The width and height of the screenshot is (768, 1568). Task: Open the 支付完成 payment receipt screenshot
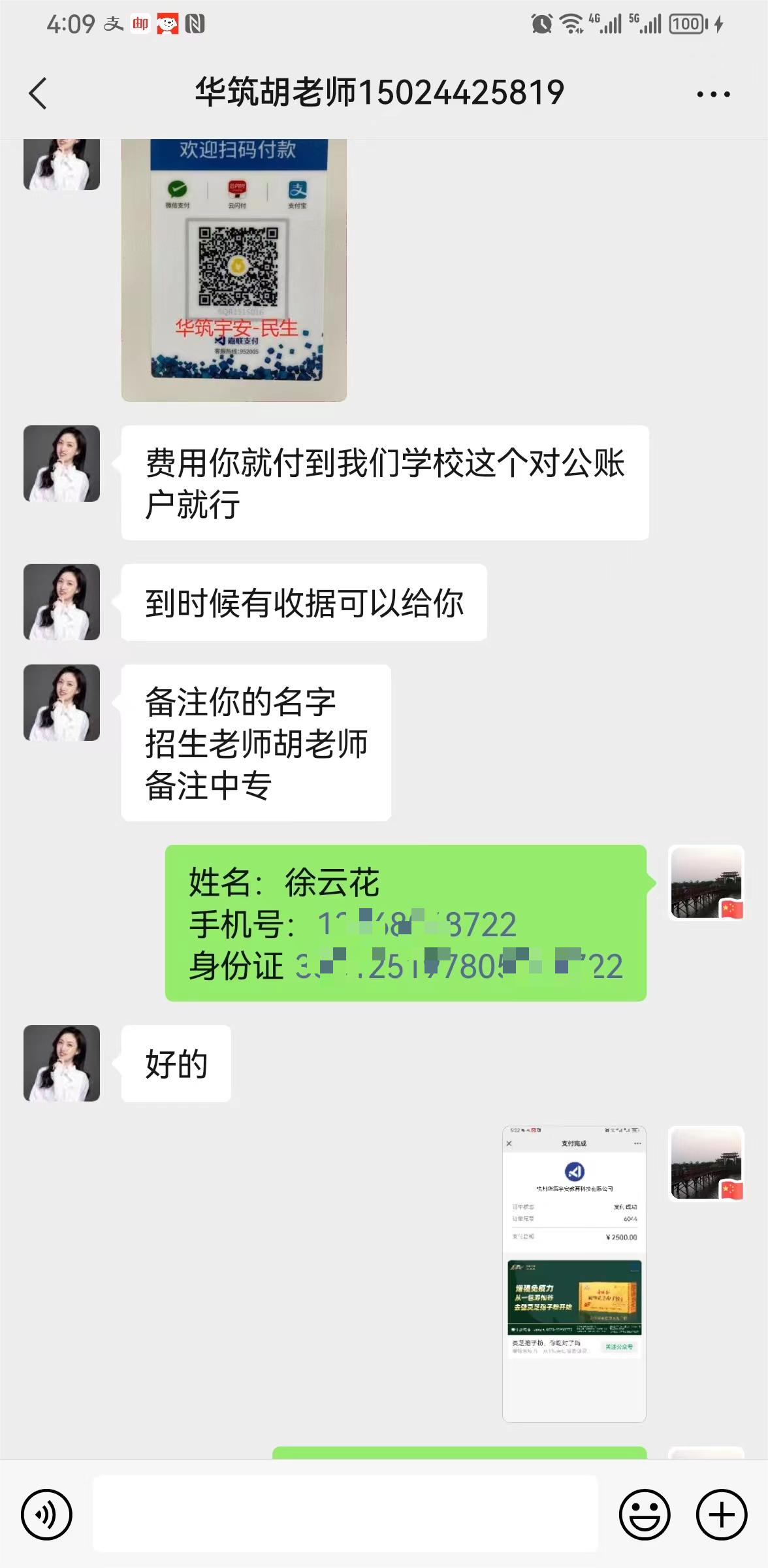tap(574, 1273)
